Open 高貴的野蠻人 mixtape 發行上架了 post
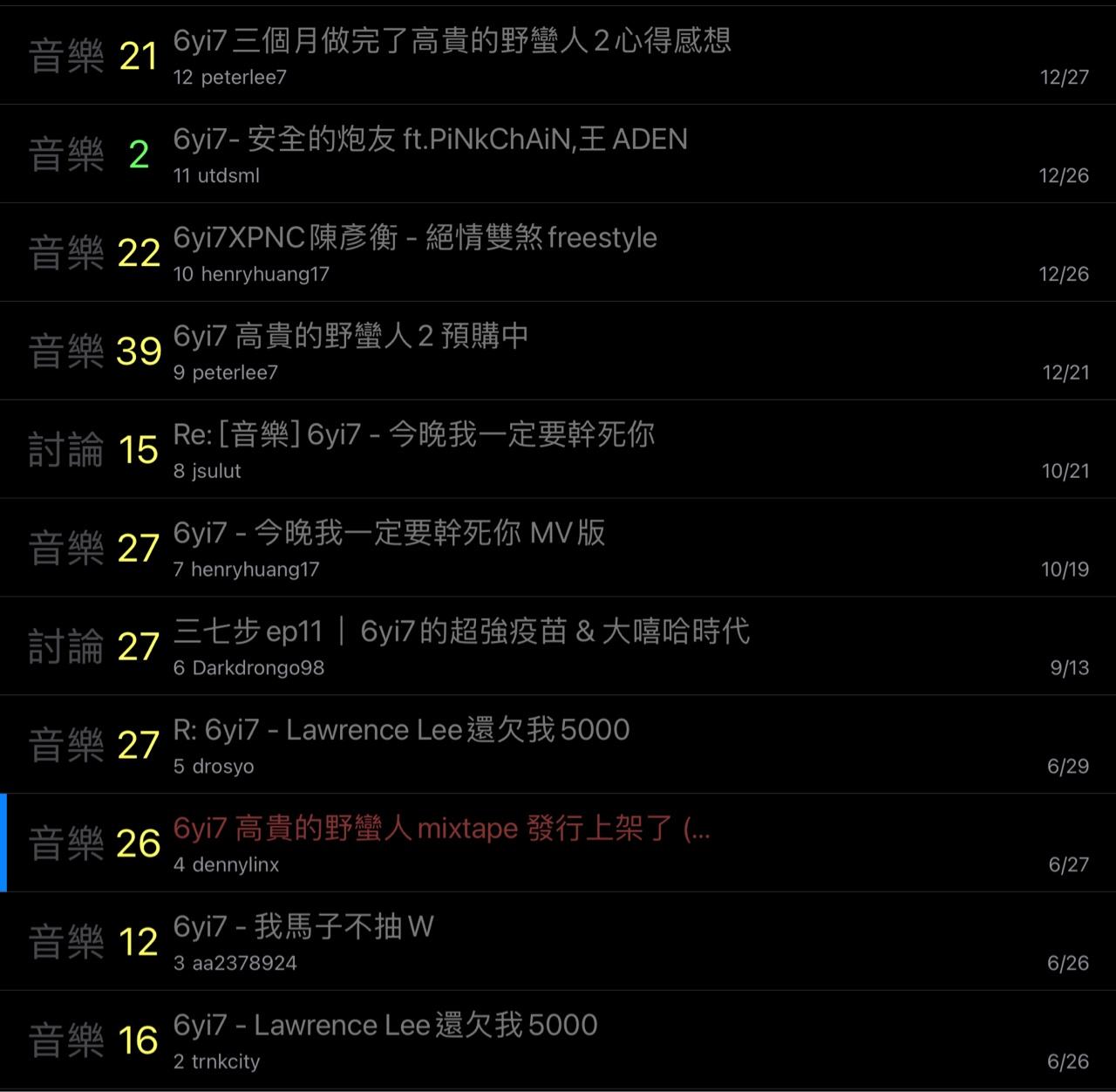Viewport: 1116px width, 1092px height. click(441, 829)
